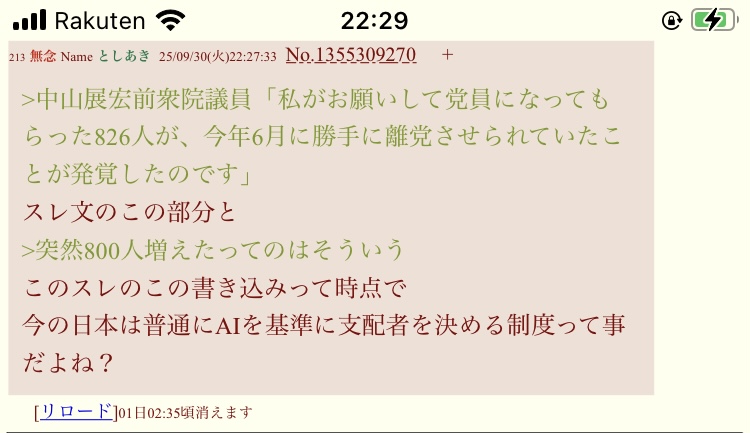Image resolution: width=750 pixels, height=433 pixels.
Task: Tap the plus sign next to post number
Action: [447, 55]
